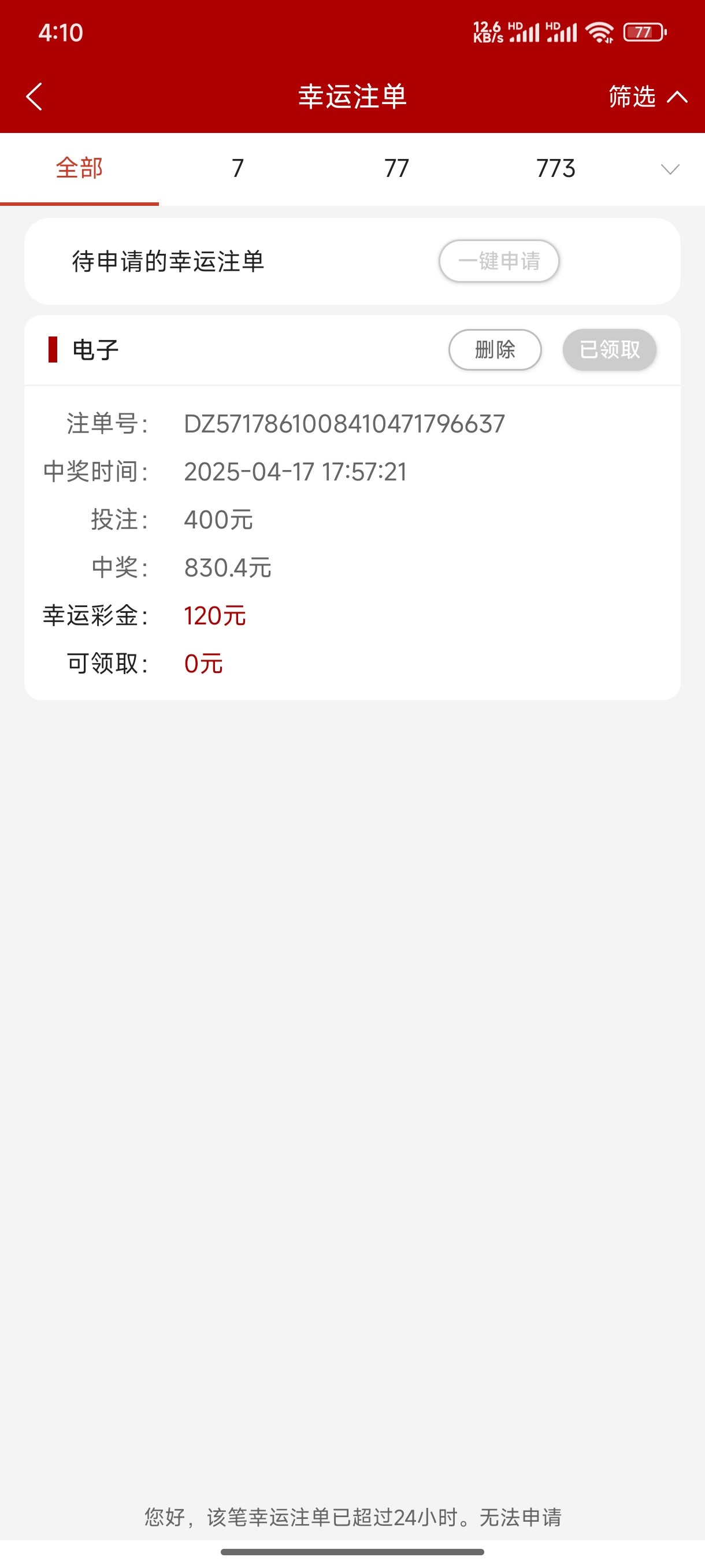This screenshot has width=705, height=1568.
Task: Open the 773 tab
Action: pos(555,168)
